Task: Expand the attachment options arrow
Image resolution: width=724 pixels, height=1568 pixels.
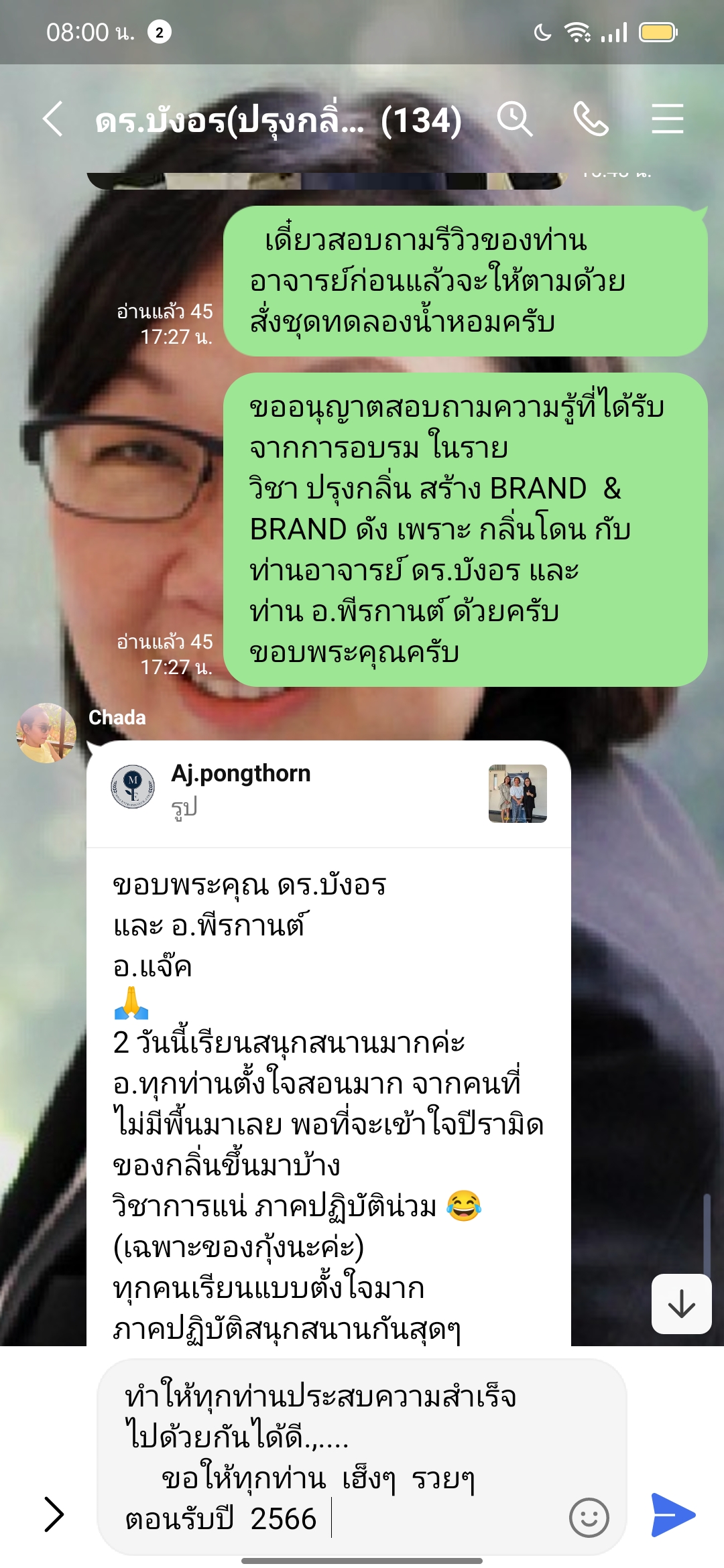Action: 54,1514
